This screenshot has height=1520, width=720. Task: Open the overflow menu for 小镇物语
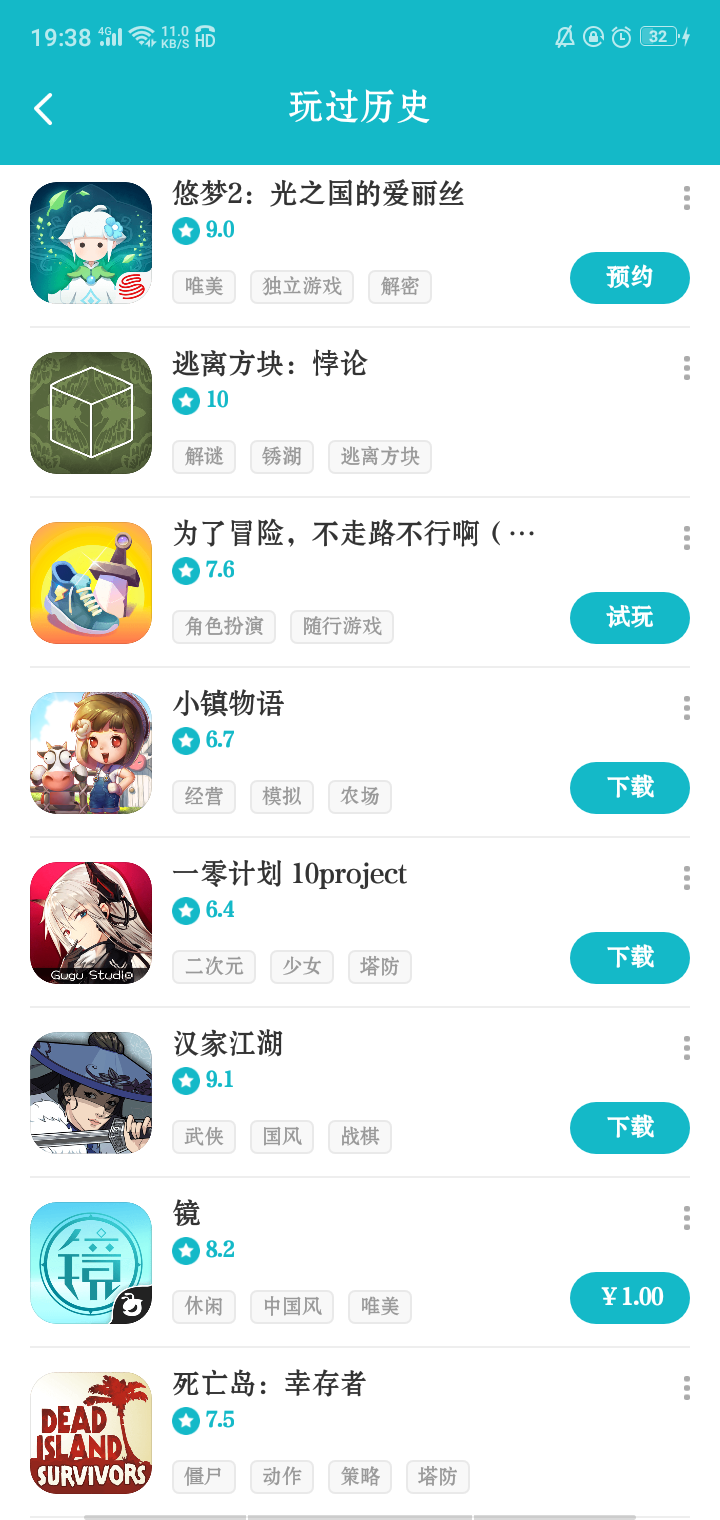686,708
